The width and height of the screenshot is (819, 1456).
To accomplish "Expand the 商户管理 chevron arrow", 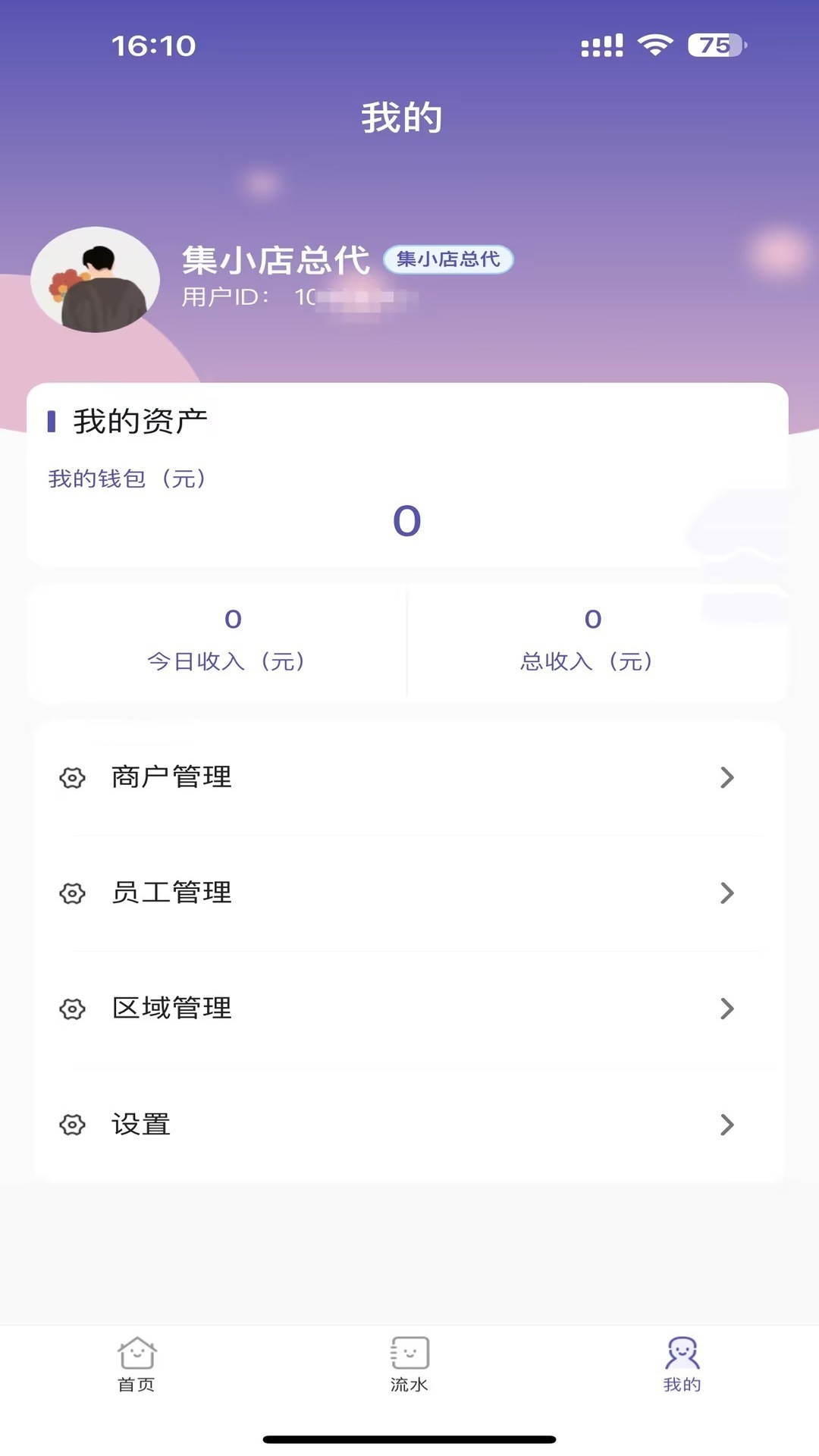I will [727, 777].
